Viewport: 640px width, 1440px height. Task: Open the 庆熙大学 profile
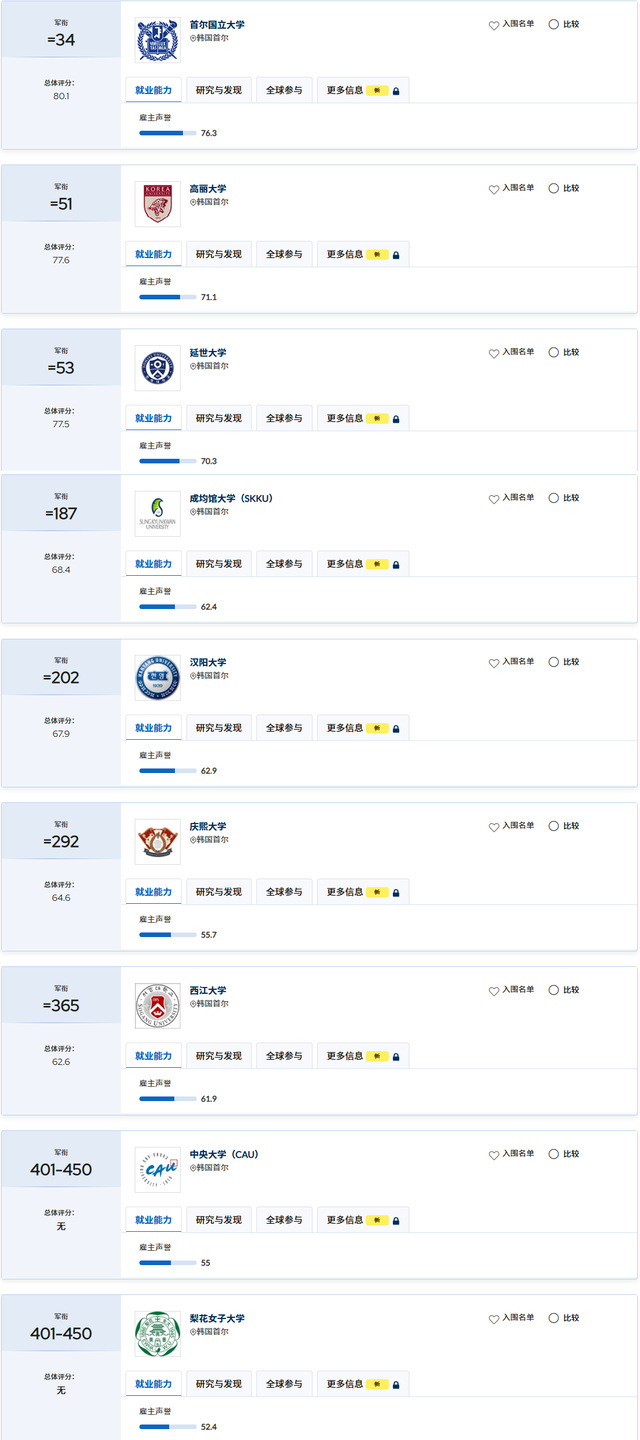pyautogui.click(x=208, y=826)
